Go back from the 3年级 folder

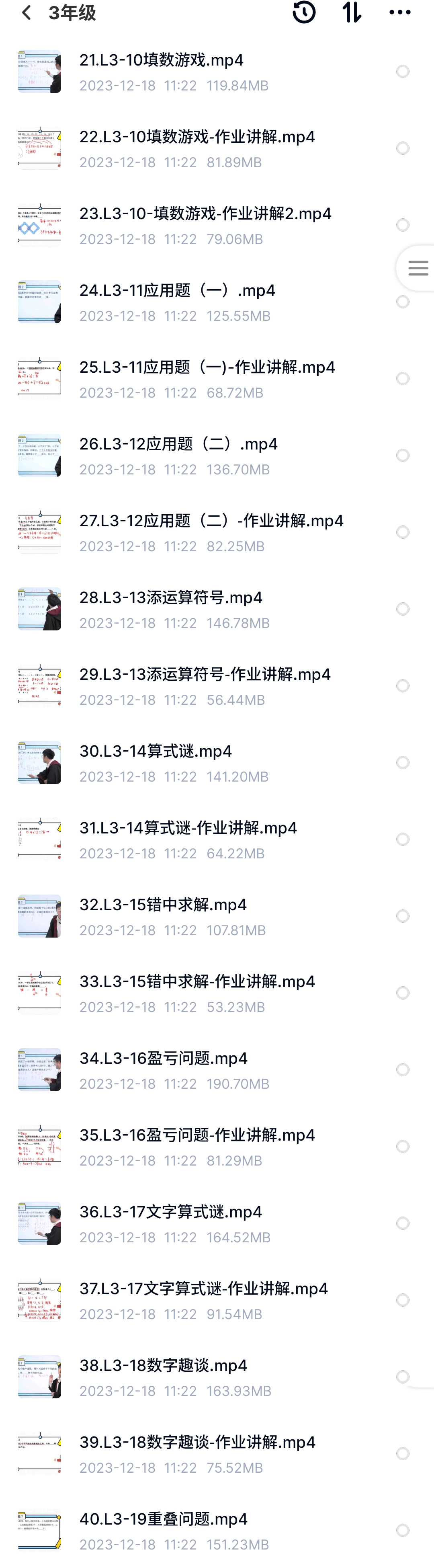(26, 12)
